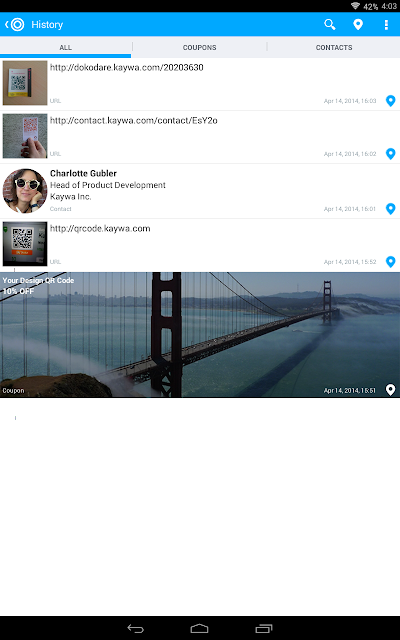Tap the location pin on dokodare.kaywa.com entry

(x=391, y=101)
